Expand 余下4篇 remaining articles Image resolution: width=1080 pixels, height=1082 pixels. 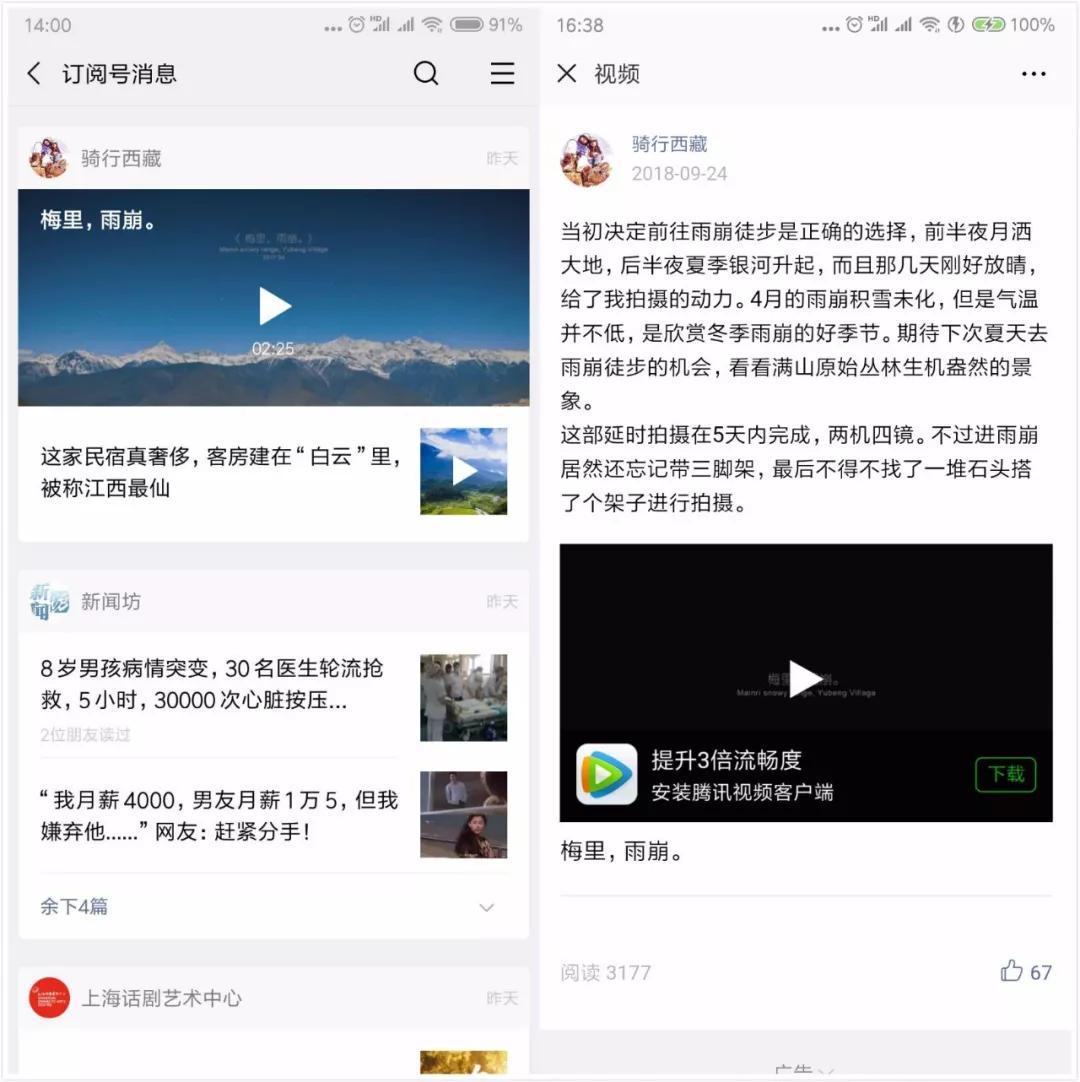click(x=270, y=907)
